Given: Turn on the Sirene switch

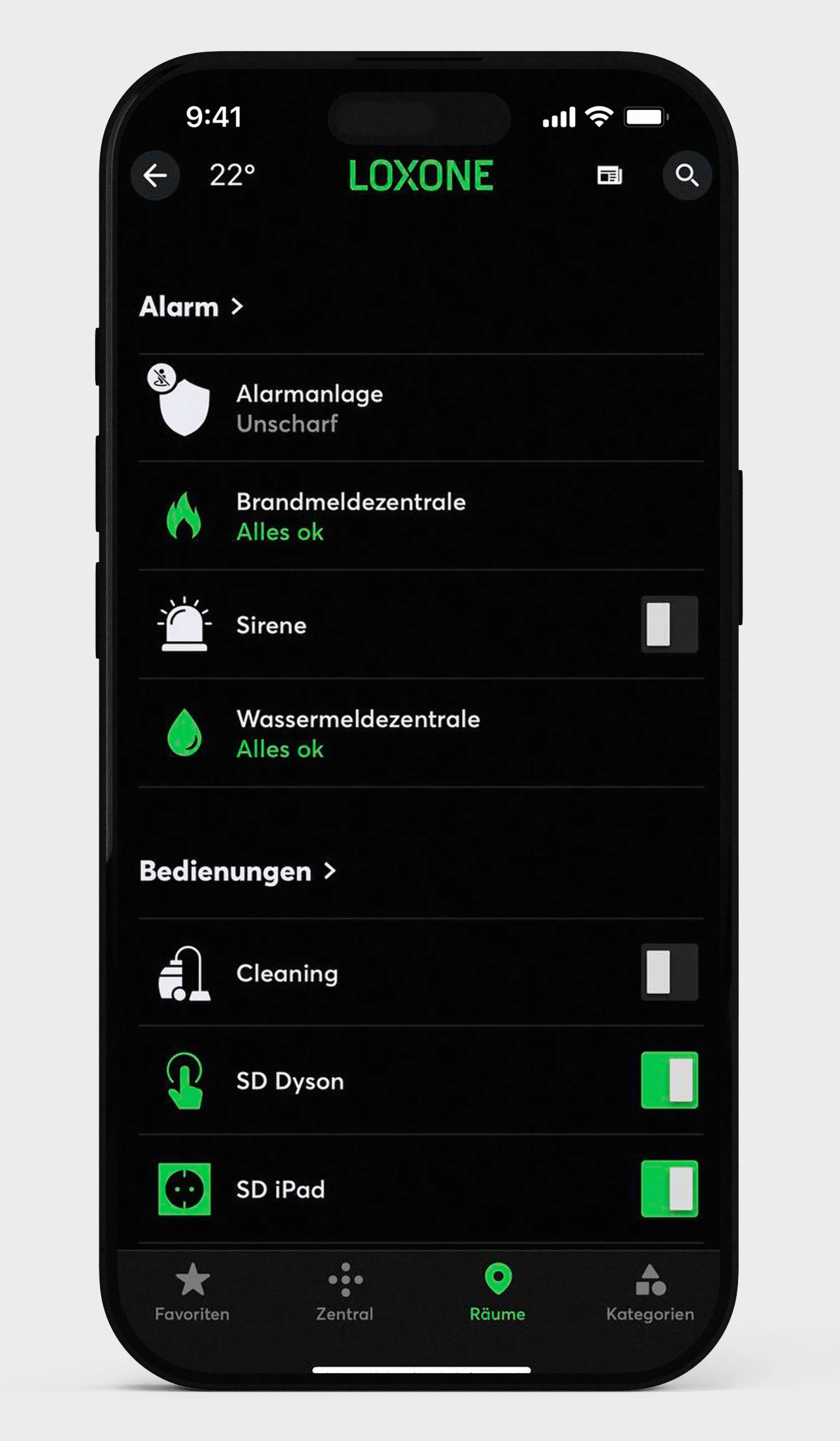Looking at the screenshot, I should tap(669, 624).
